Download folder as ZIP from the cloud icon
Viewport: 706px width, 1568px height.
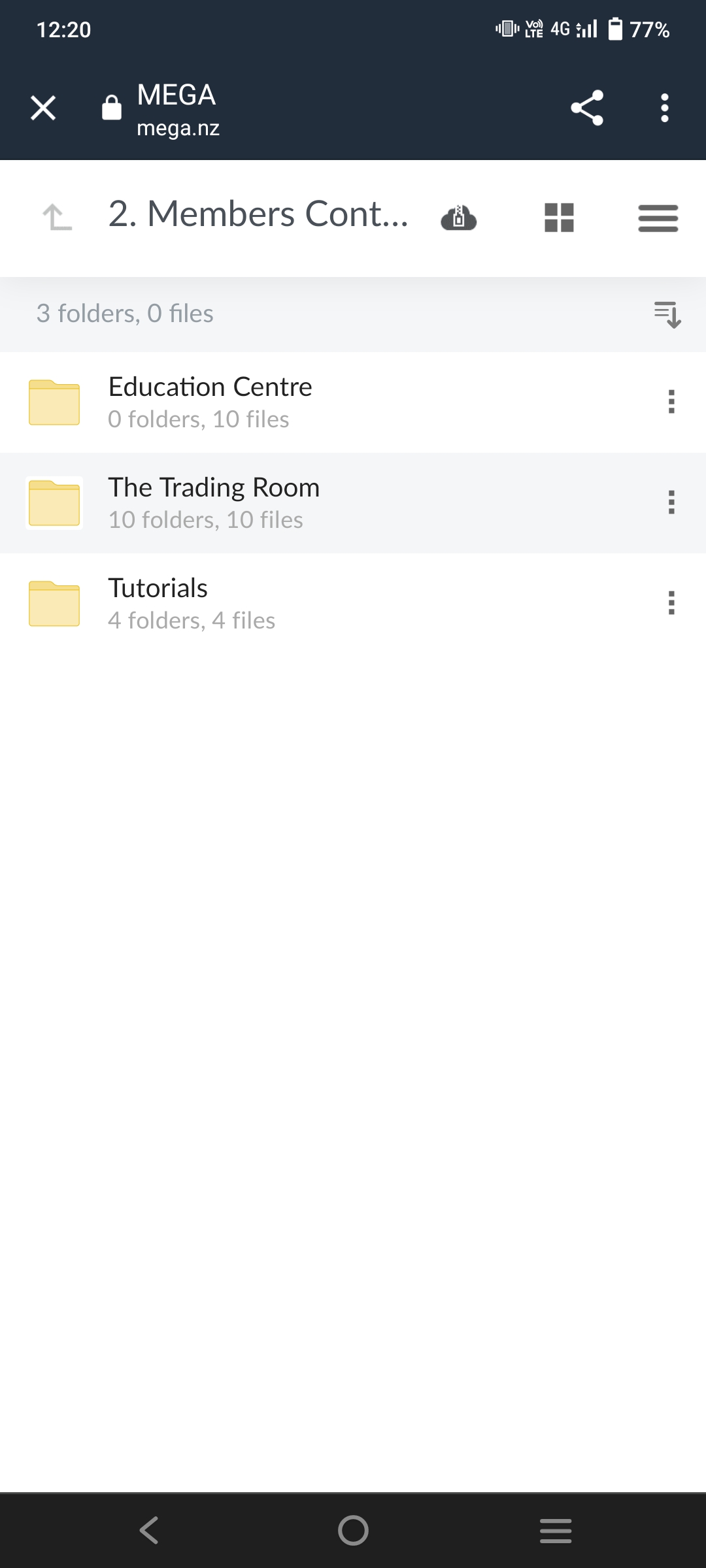[459, 218]
